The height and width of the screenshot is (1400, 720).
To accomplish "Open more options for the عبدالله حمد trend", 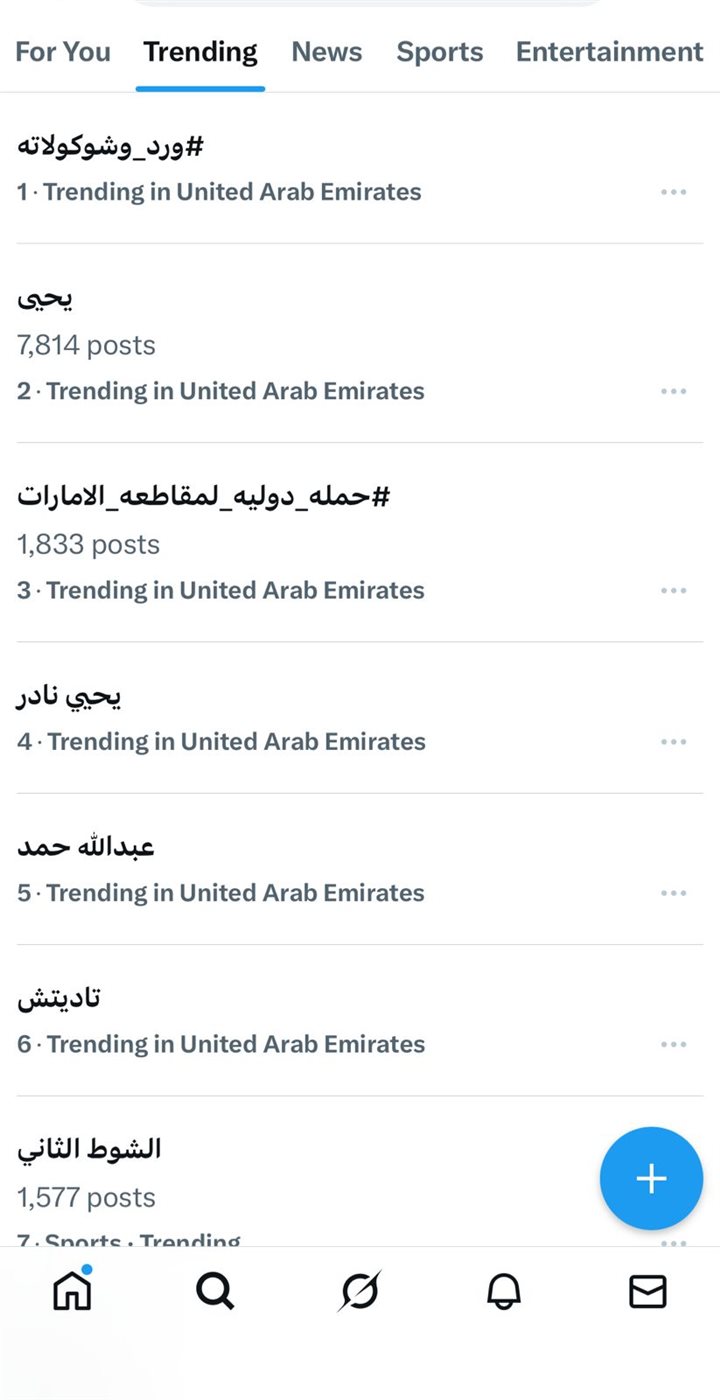I will coord(673,893).
